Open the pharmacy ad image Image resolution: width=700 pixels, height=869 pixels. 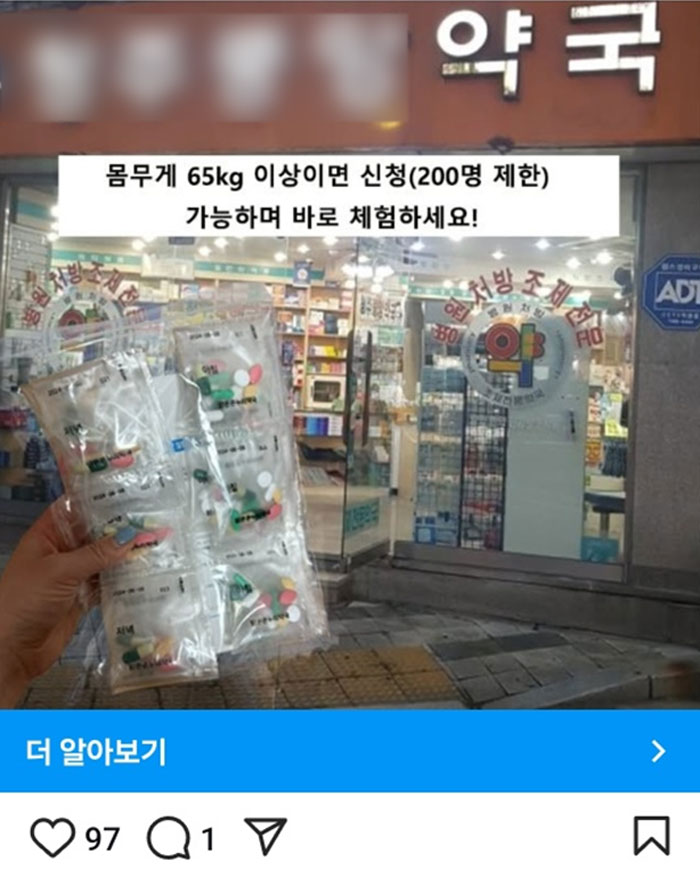[349, 400]
